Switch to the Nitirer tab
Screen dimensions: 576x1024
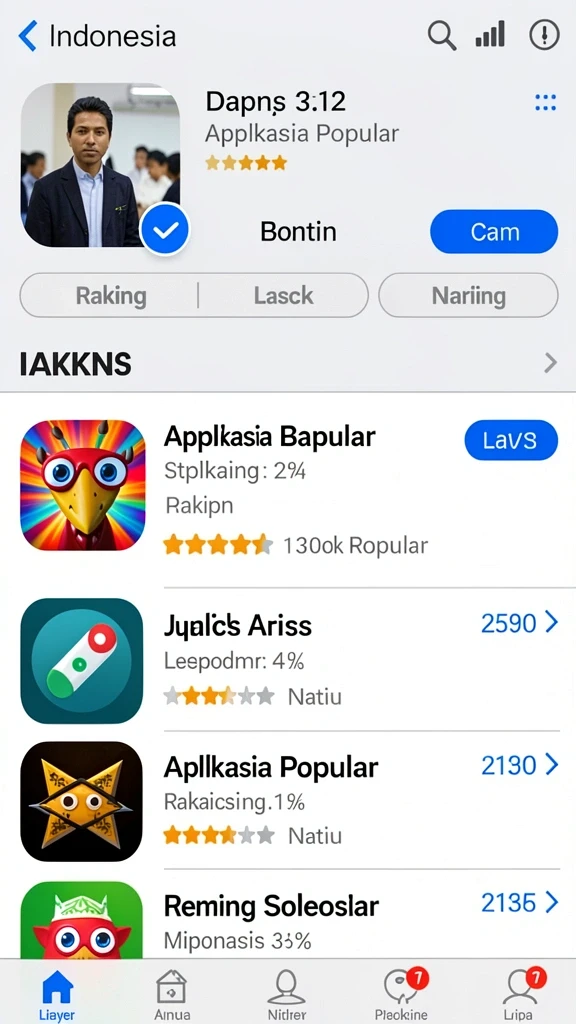point(287,994)
